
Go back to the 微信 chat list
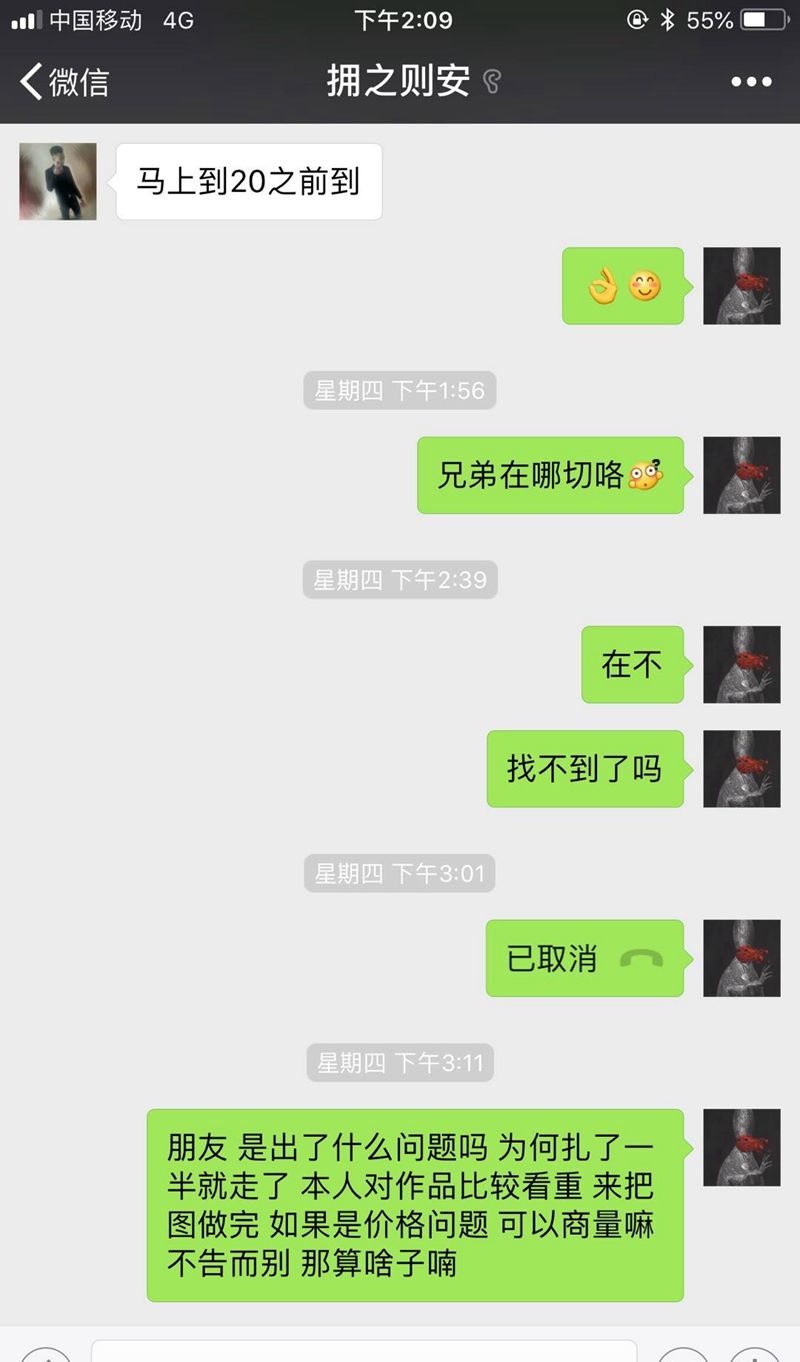[64, 81]
